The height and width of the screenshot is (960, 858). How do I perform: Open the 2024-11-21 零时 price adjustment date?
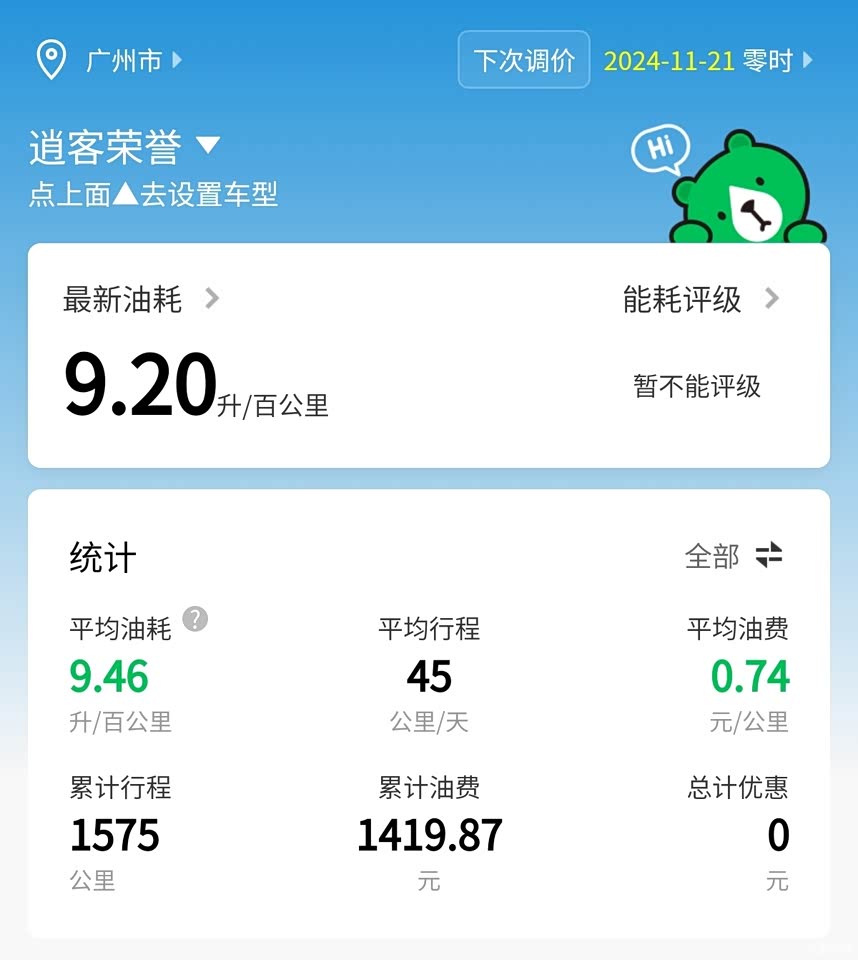pyautogui.click(x=707, y=60)
